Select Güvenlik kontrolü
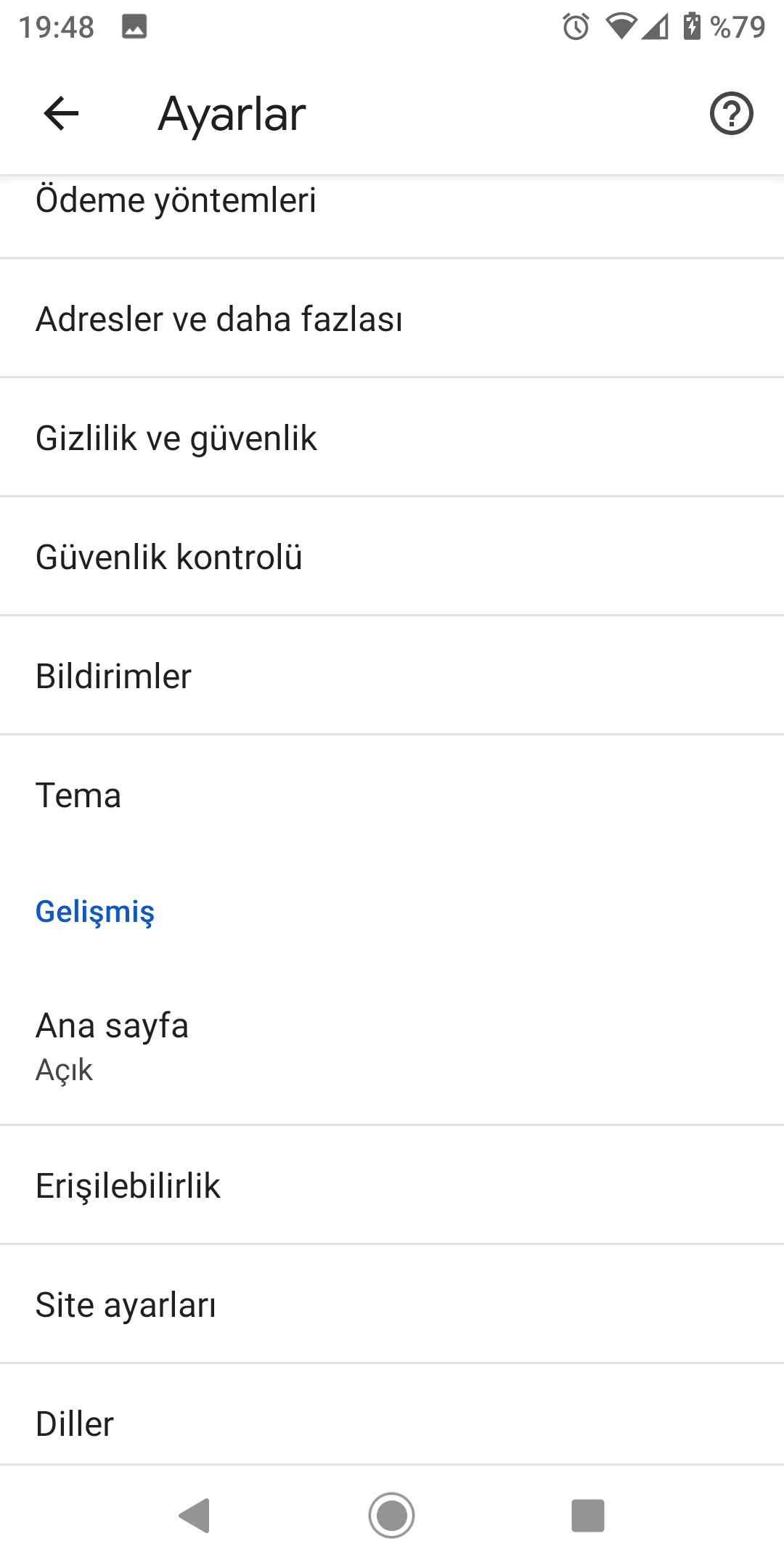The height and width of the screenshot is (1568, 784). (392, 557)
